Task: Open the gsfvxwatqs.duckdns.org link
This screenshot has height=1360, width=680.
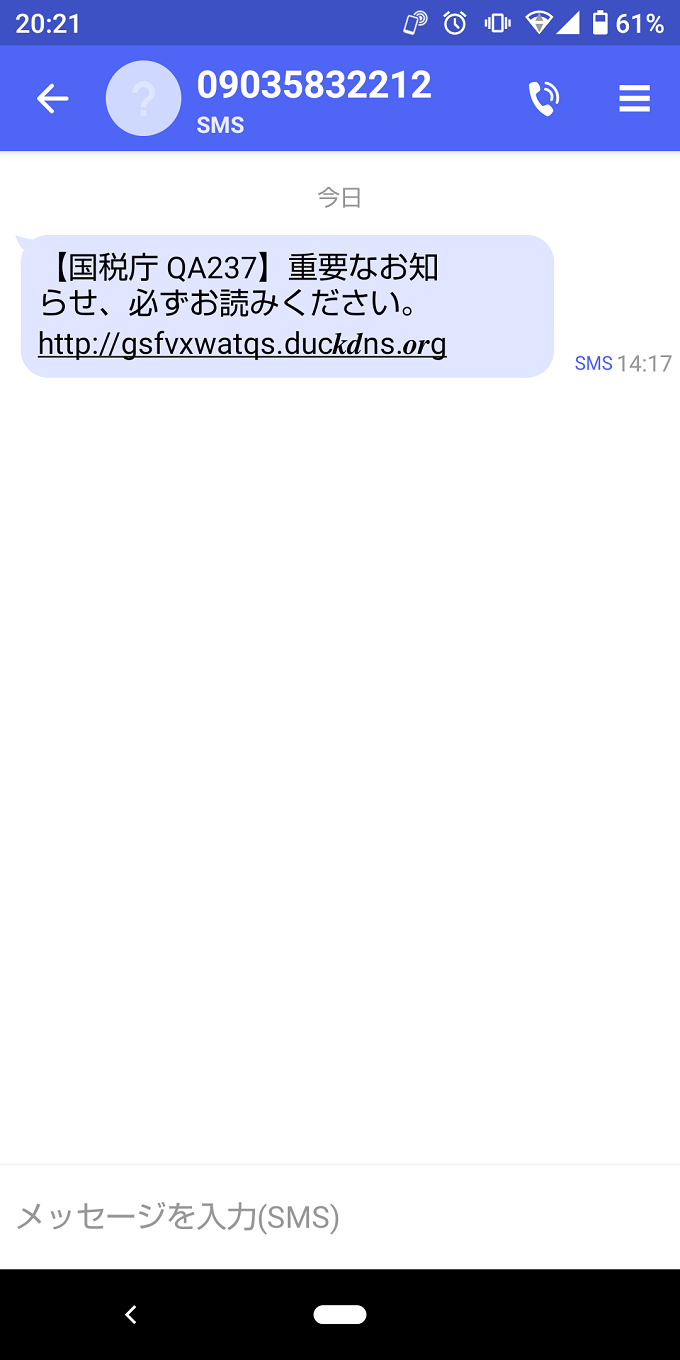Action: pyautogui.click(x=242, y=344)
